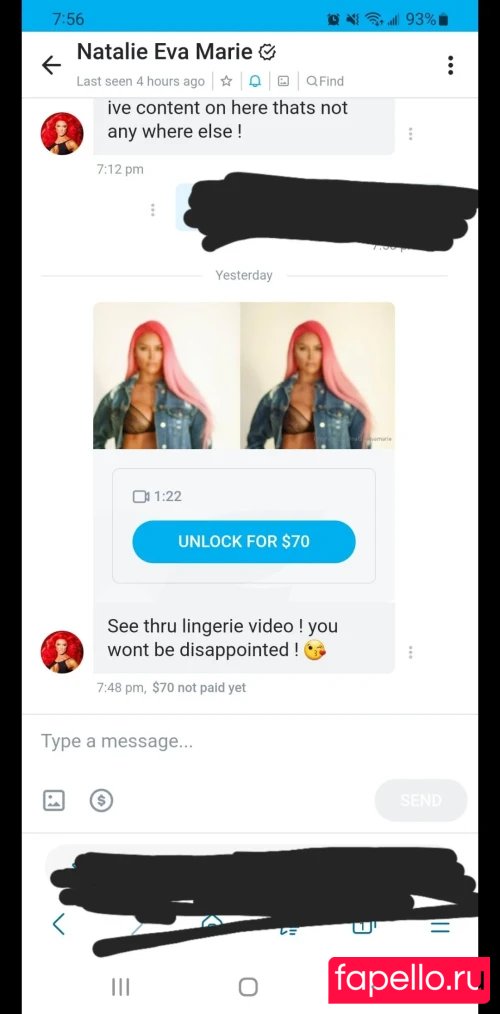Open system recent apps
The width and height of the screenshot is (500, 1014).
(120, 987)
